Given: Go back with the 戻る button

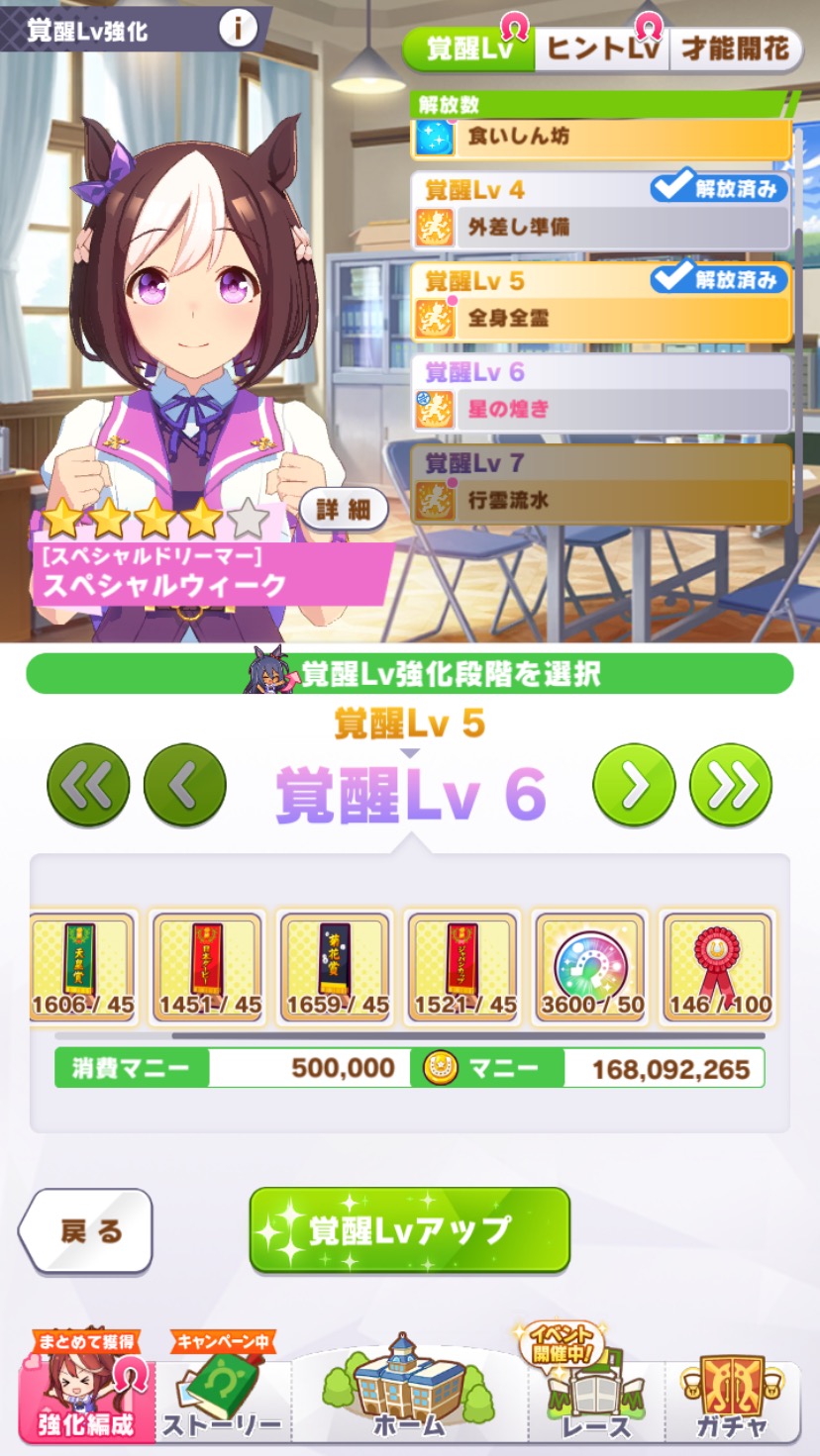Looking at the screenshot, I should pyautogui.click(x=87, y=1230).
